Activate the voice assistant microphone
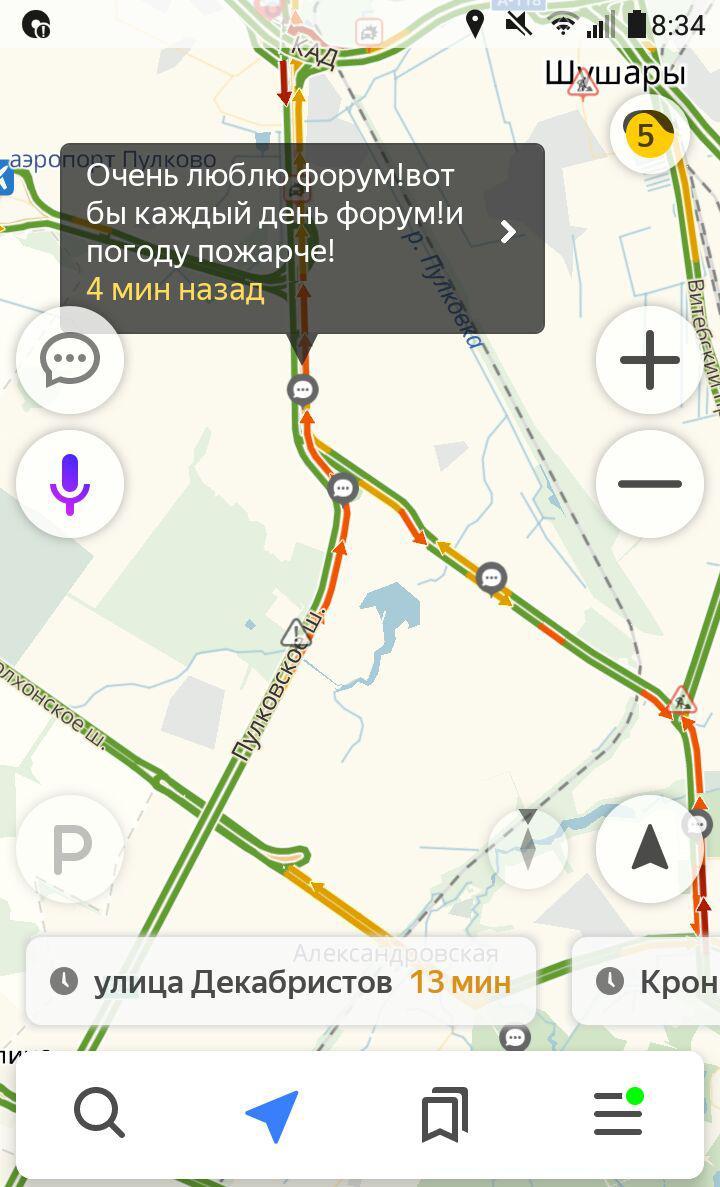720x1187 pixels. coord(70,484)
